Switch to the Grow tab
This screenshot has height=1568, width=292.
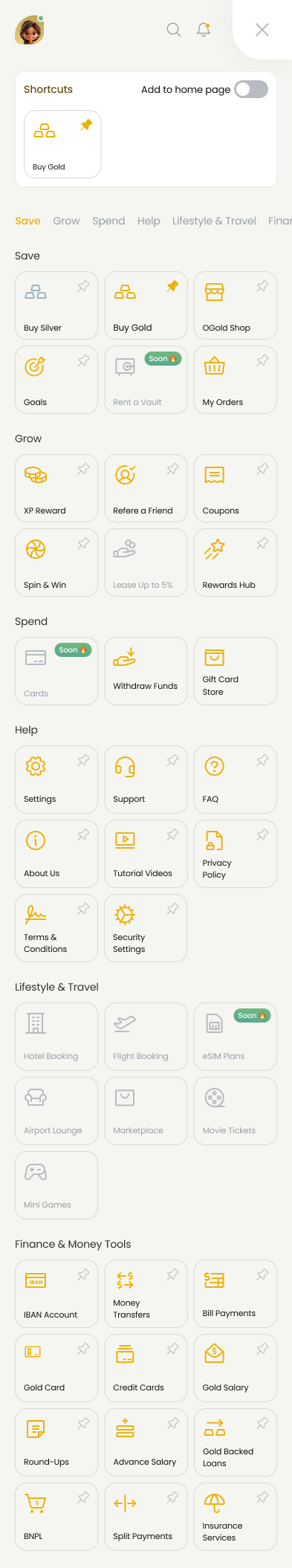[66, 221]
